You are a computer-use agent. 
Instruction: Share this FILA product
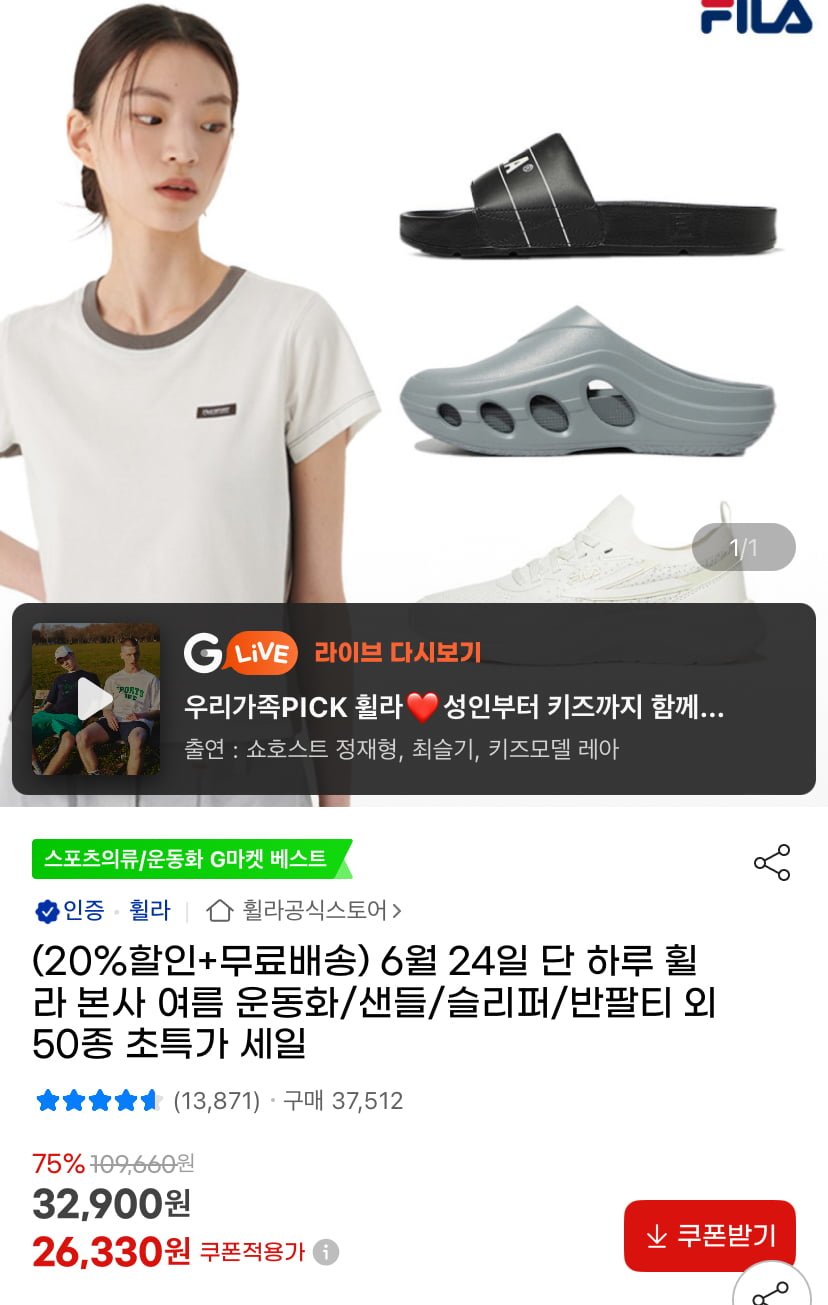click(x=771, y=862)
